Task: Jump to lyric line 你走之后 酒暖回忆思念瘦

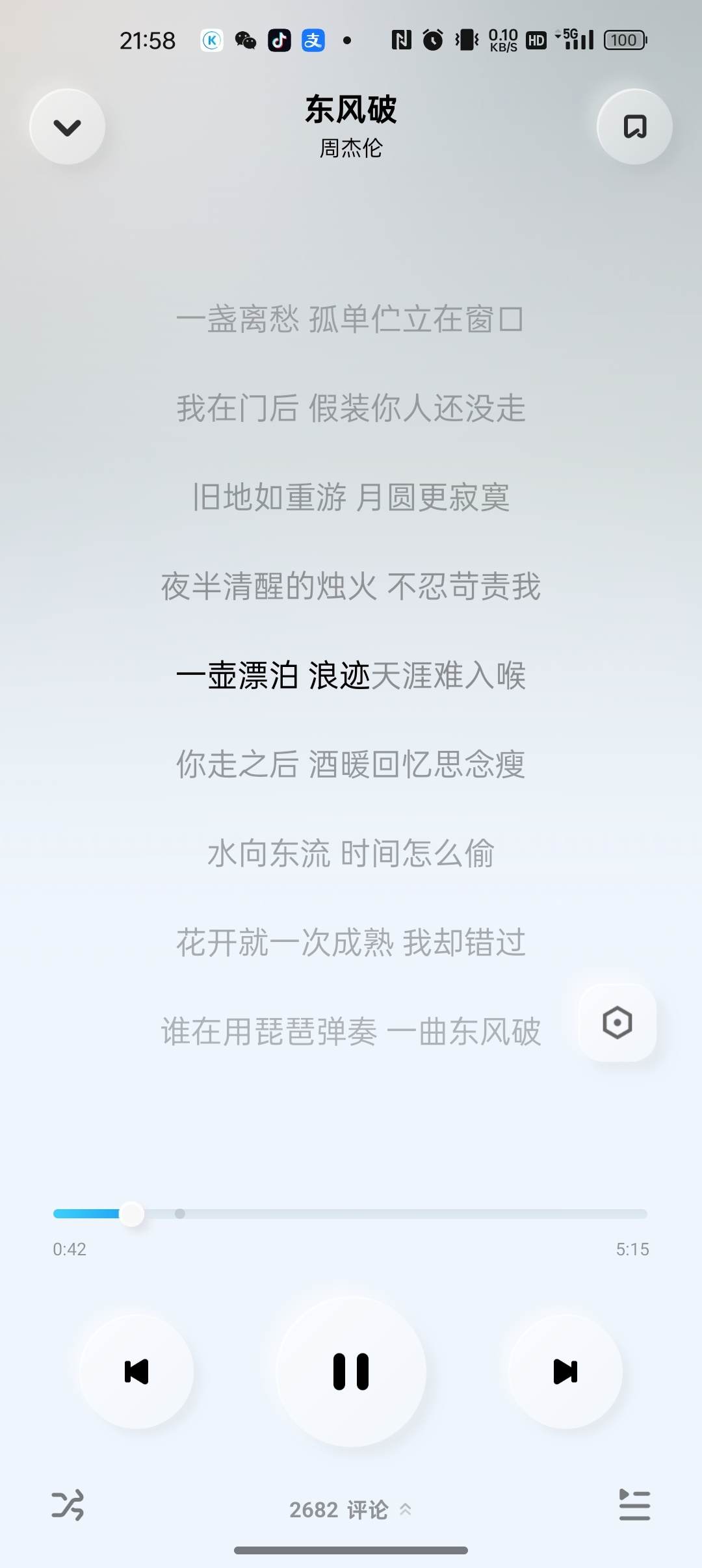Action: point(350,764)
